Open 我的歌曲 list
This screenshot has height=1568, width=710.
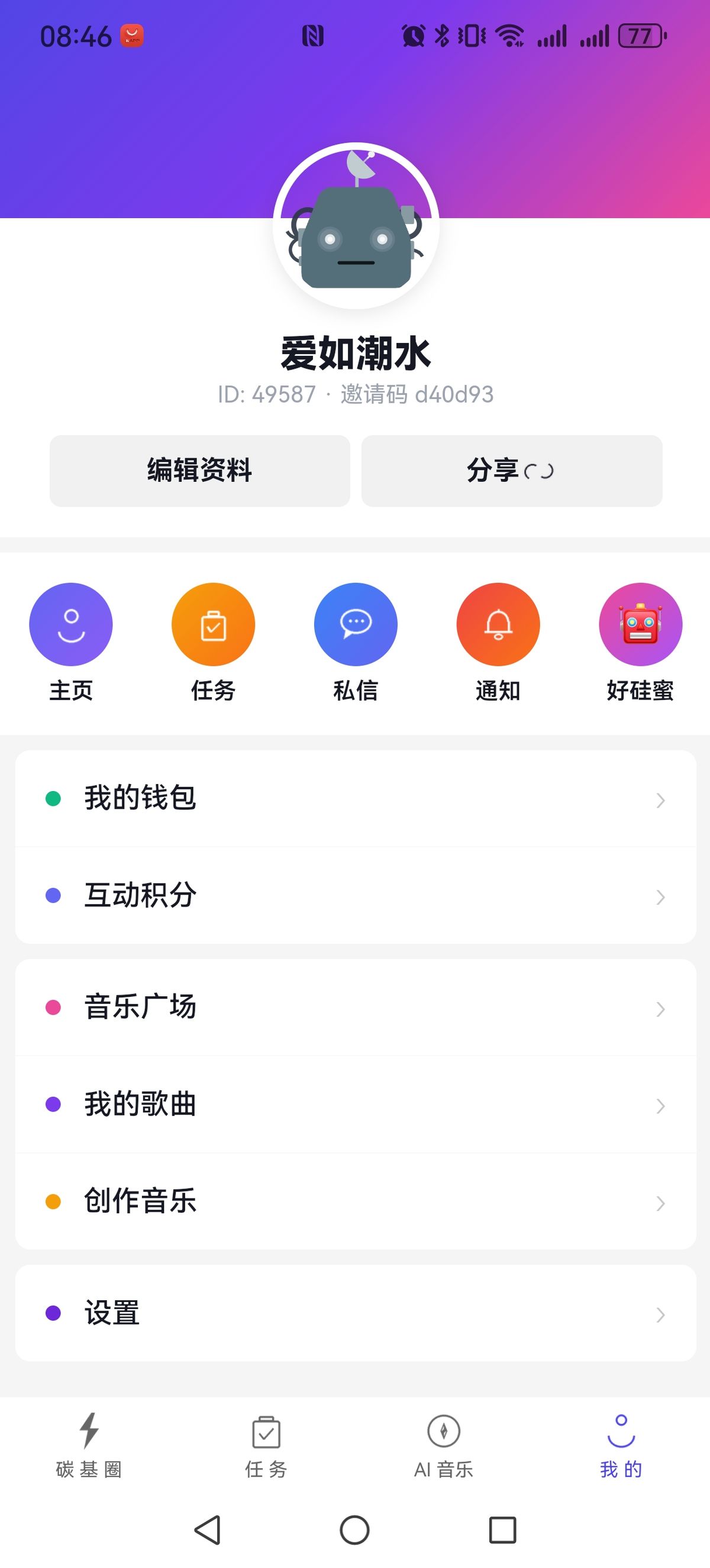pos(356,1104)
